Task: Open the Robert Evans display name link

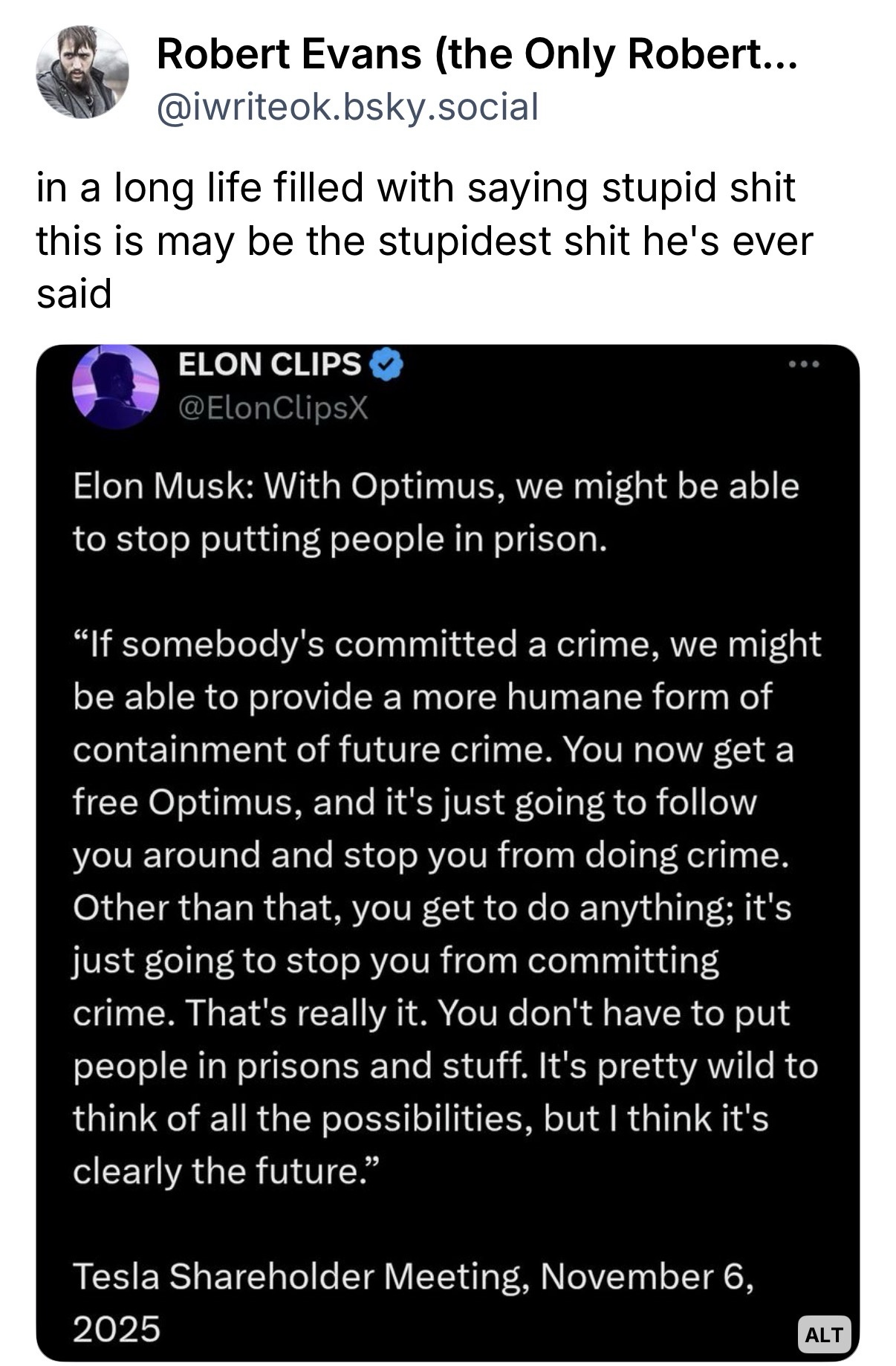Action: tap(475, 54)
